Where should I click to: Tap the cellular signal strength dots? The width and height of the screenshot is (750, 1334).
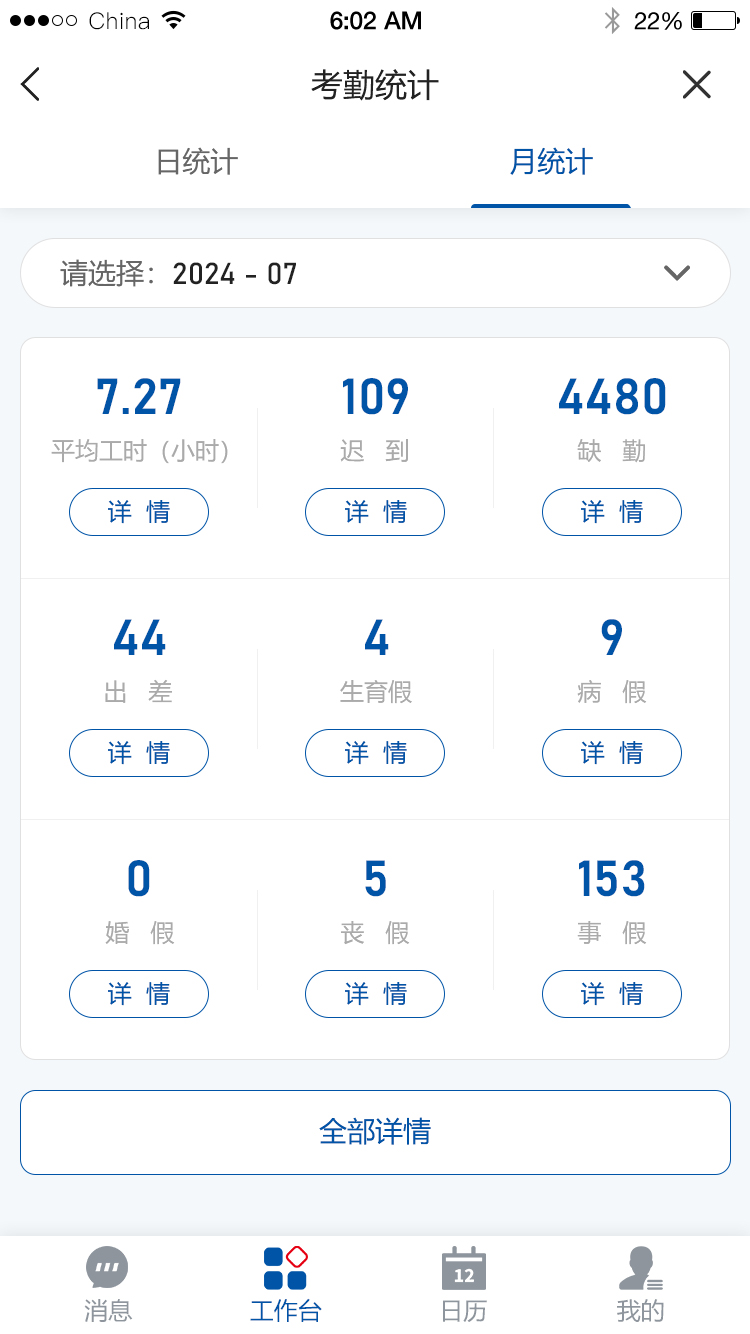42,18
